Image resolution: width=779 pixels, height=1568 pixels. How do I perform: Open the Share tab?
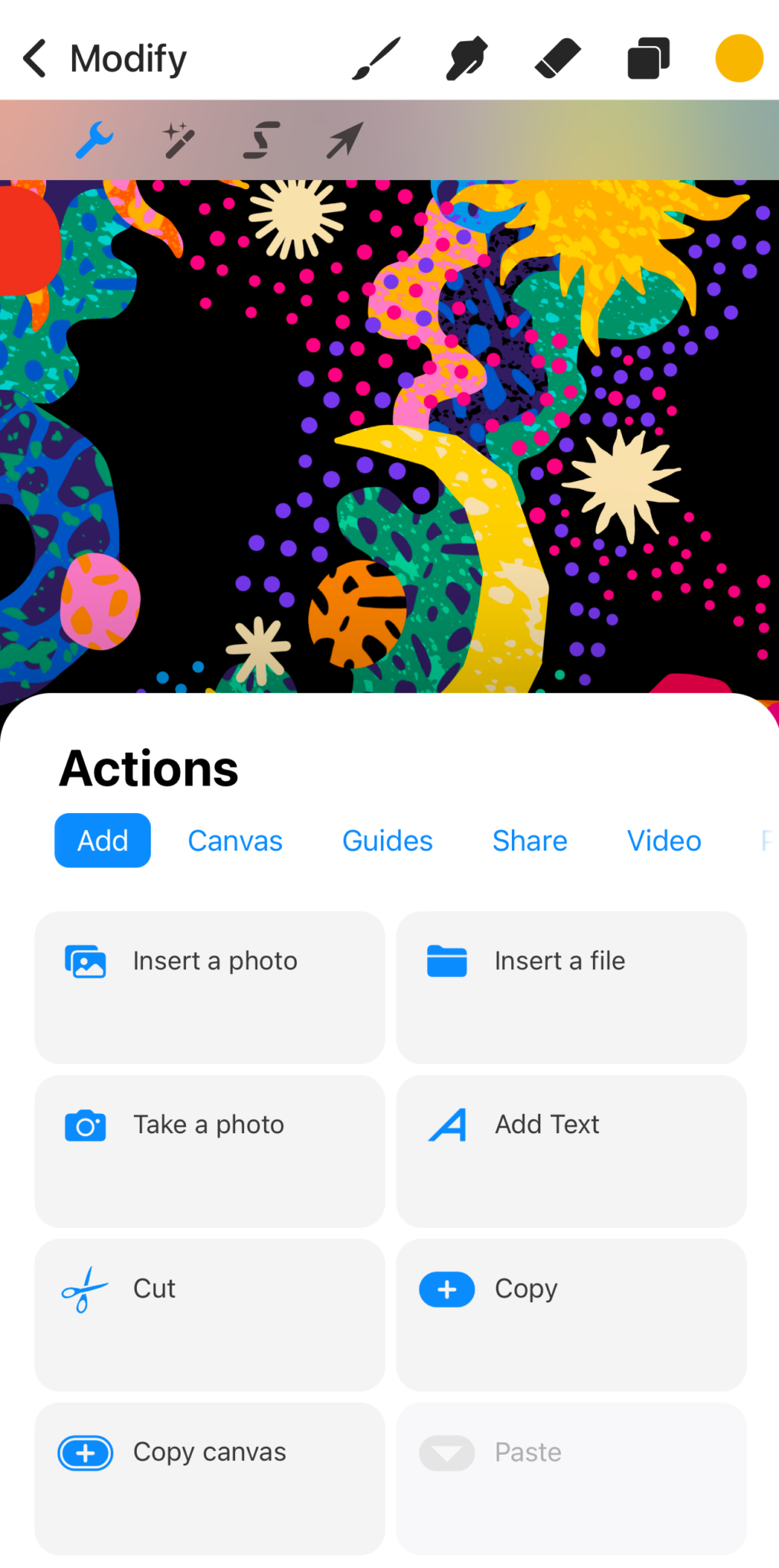[x=529, y=840]
